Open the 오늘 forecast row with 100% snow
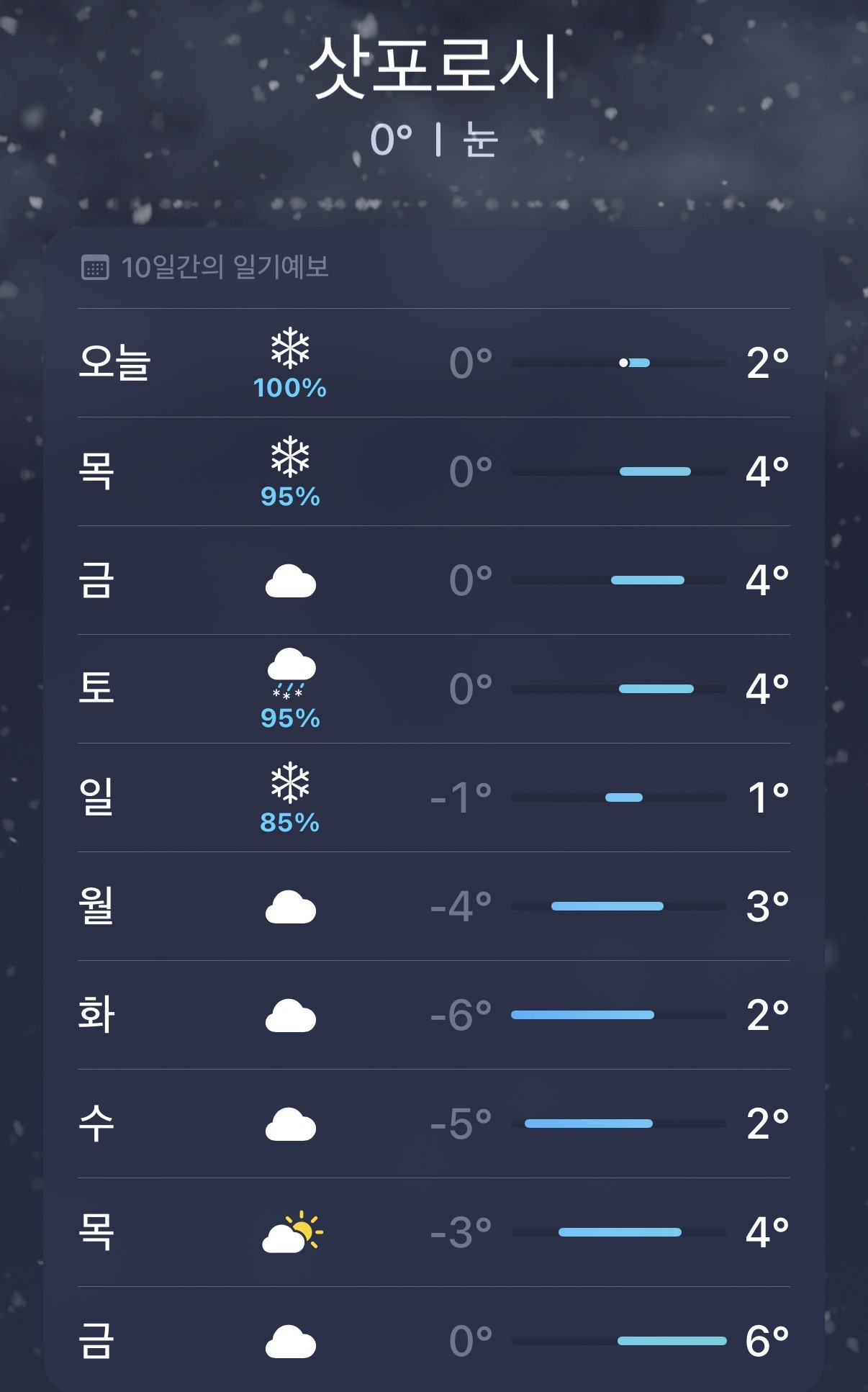 point(434,363)
